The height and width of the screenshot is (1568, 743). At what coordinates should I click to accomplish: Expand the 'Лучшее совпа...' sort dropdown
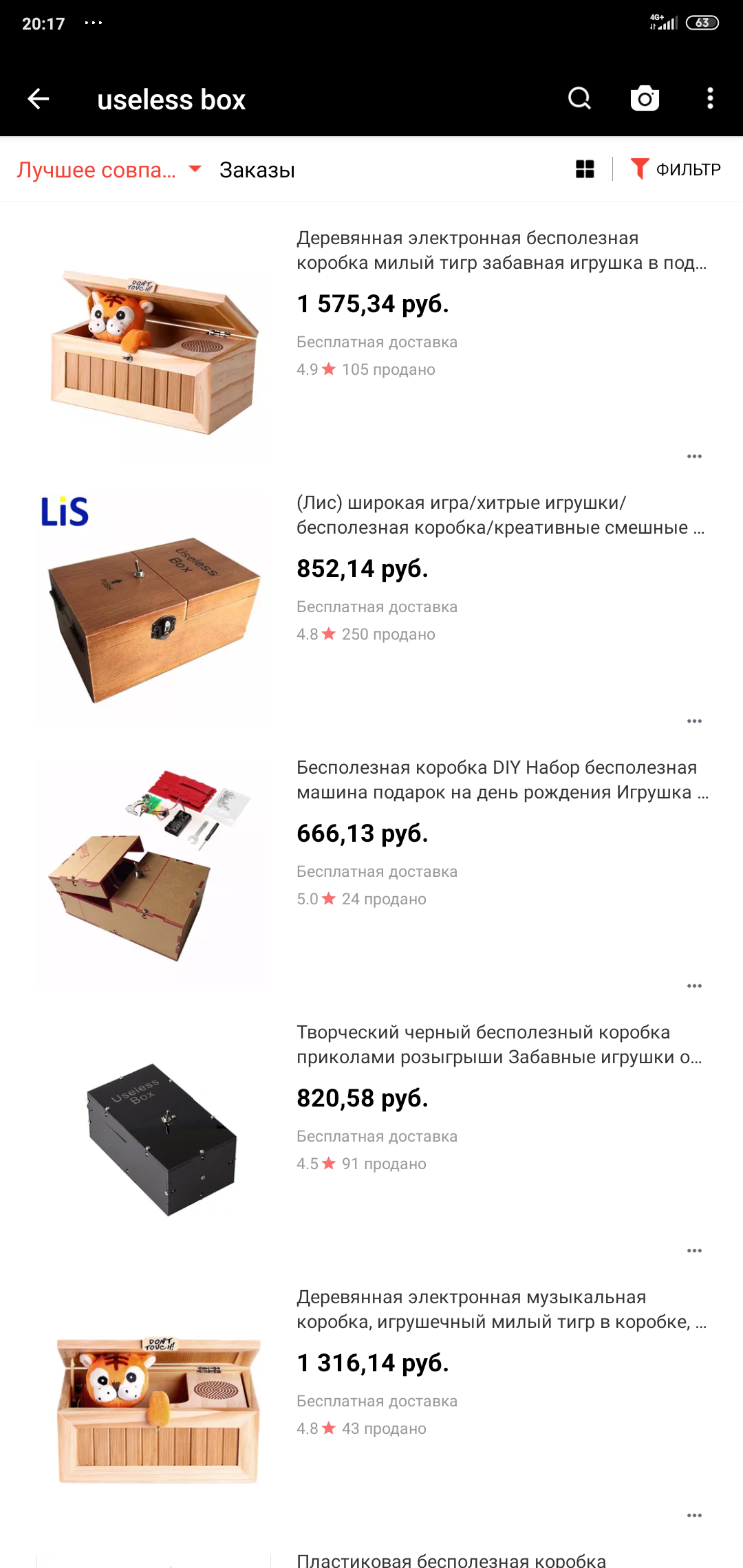tap(109, 170)
